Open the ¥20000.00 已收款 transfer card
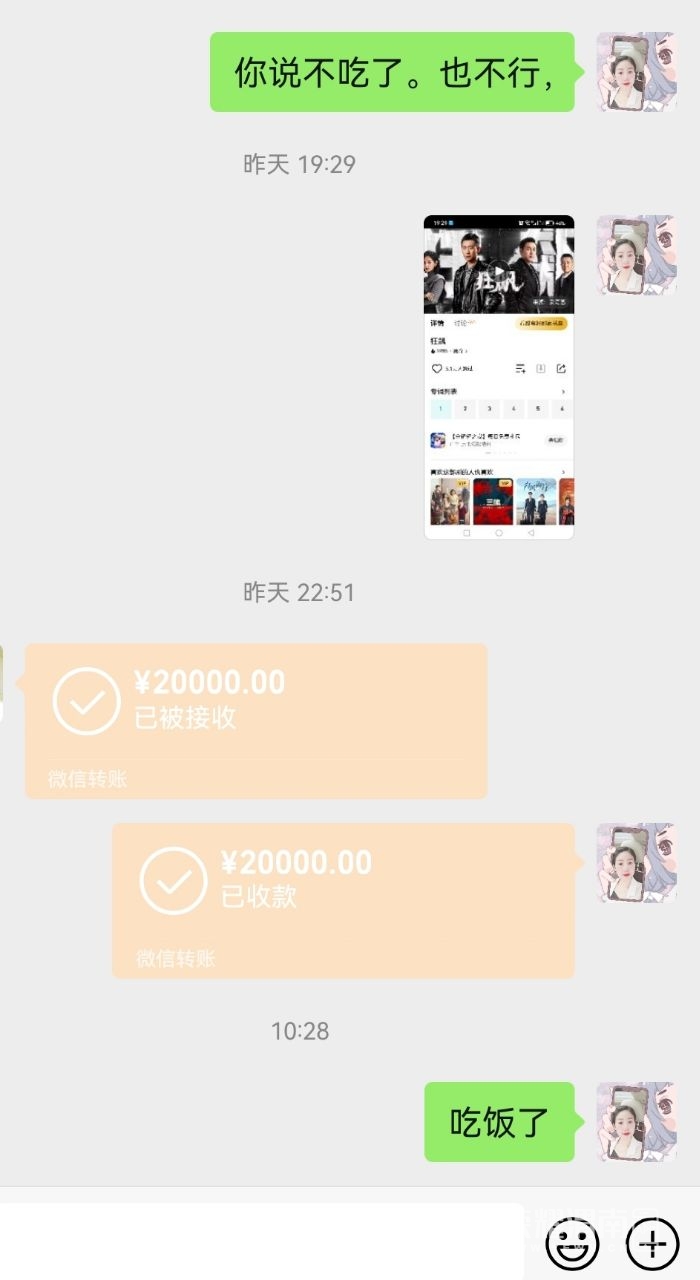The width and height of the screenshot is (700, 1280). click(x=343, y=900)
